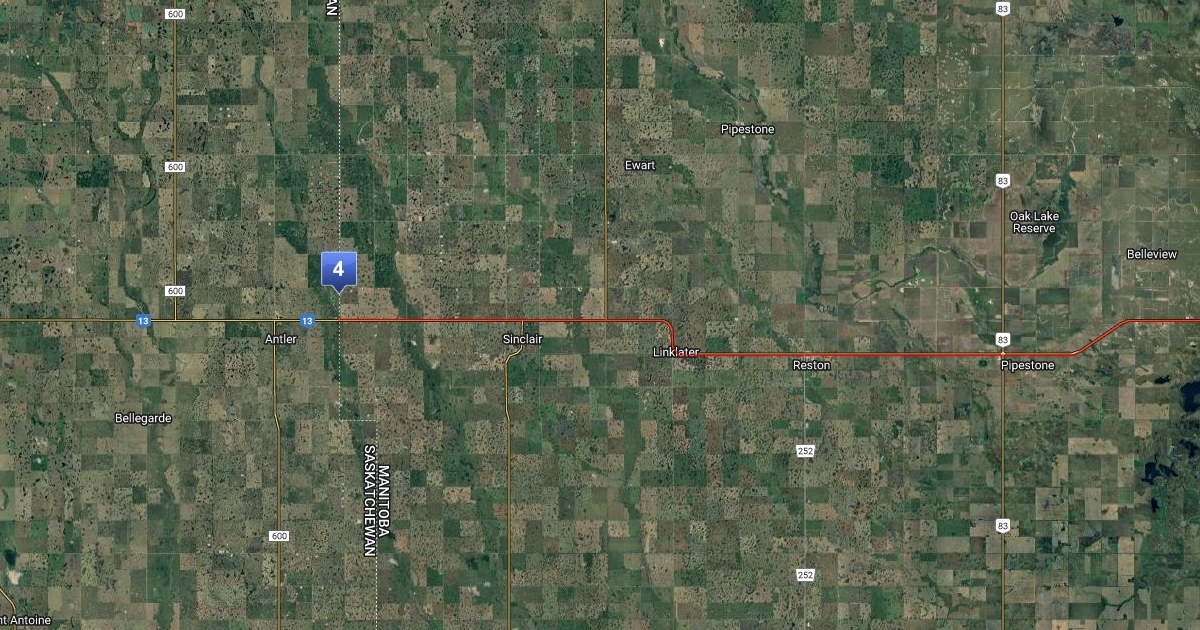Image resolution: width=1200 pixels, height=630 pixels.
Task: Open the map marker numbered 4
Action: coord(338,269)
